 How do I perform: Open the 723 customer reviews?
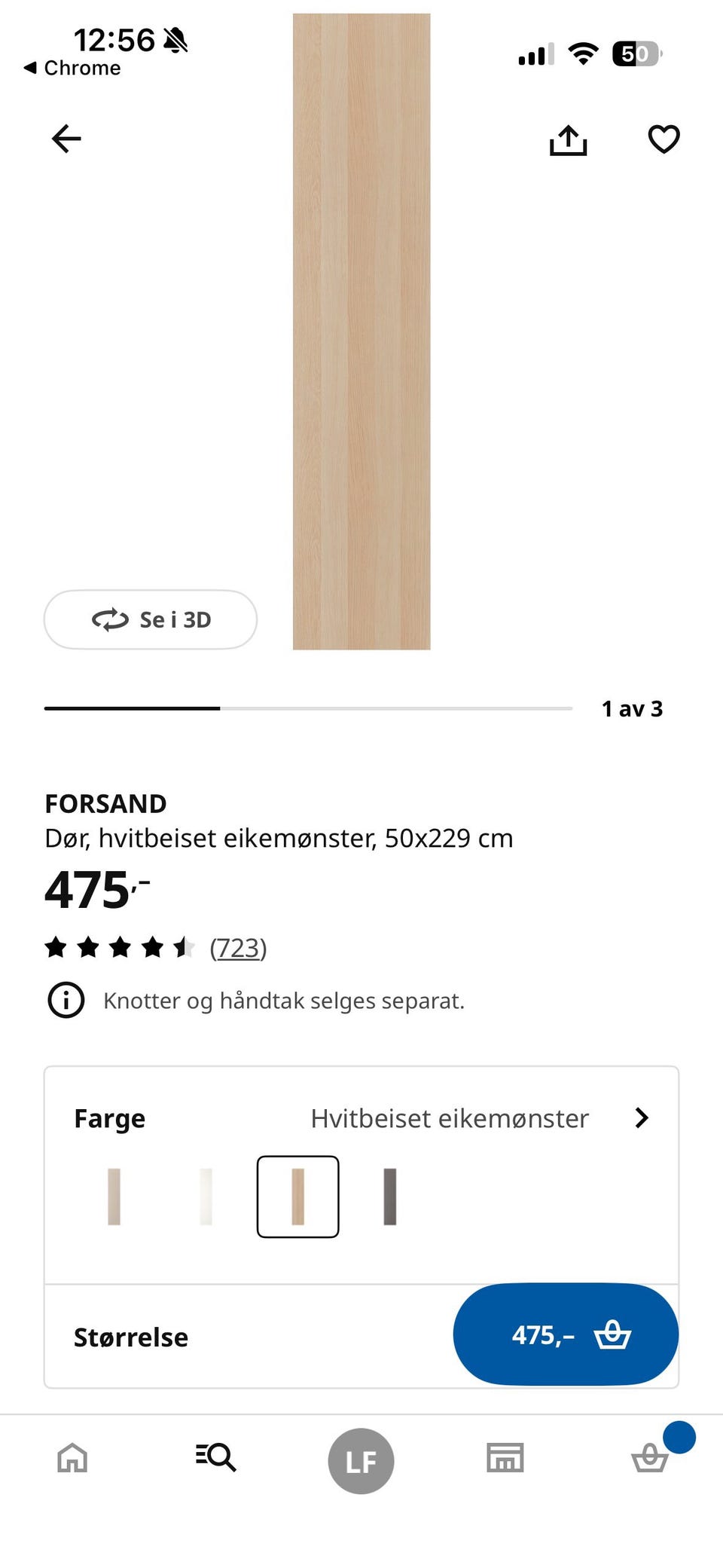point(238,948)
